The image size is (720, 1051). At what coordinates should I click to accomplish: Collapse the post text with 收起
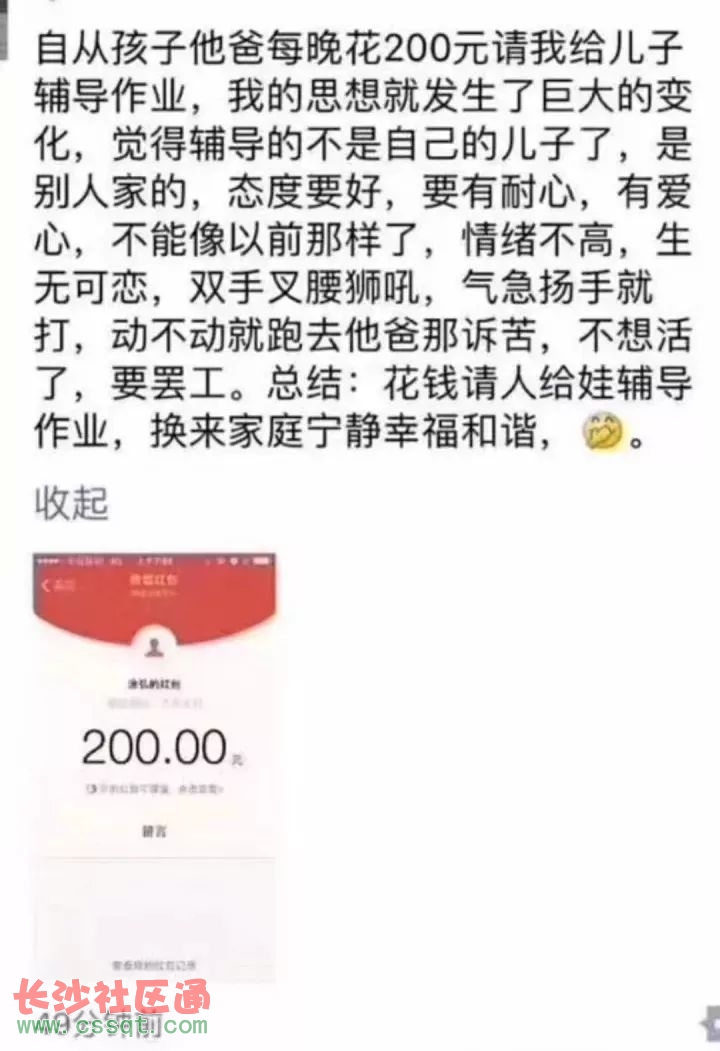point(71,503)
